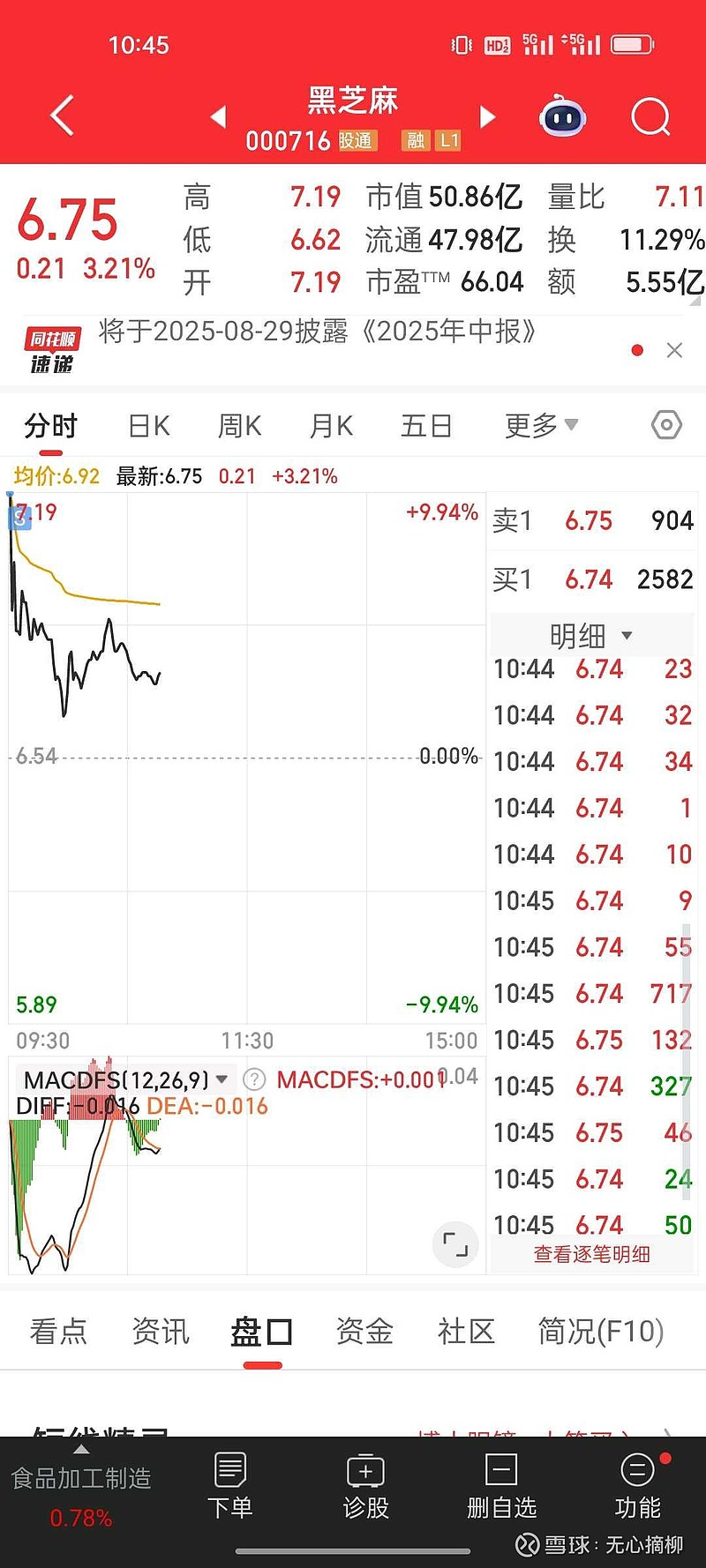
Task: Expand the 更多 chart options dropdown
Action: 541,425
